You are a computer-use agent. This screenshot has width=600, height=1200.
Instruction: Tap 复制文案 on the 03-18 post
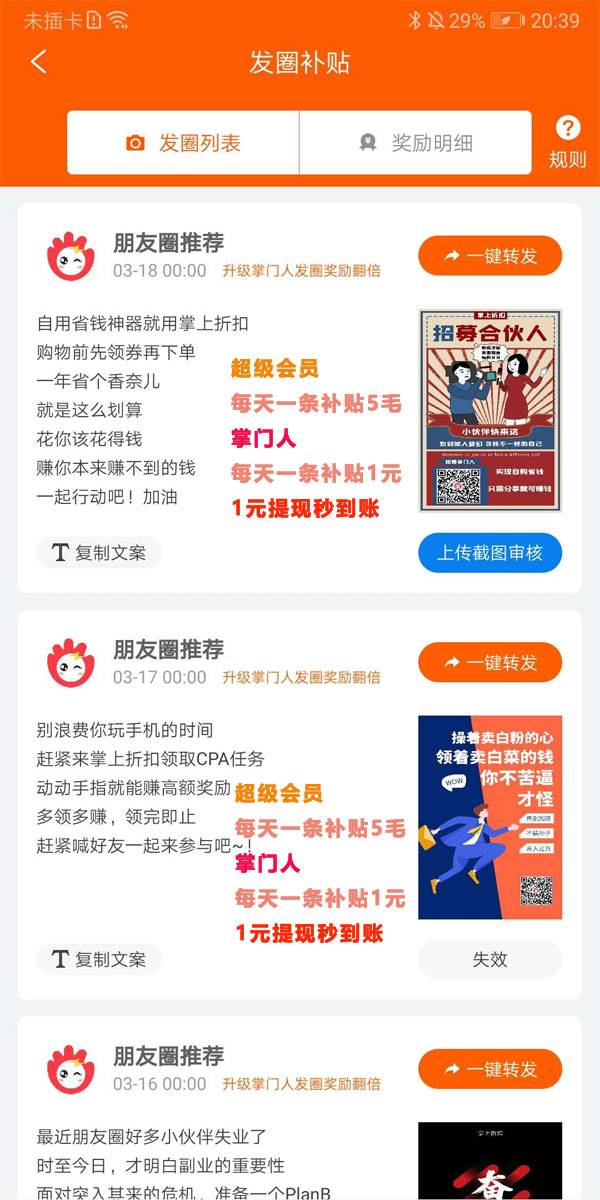99,553
